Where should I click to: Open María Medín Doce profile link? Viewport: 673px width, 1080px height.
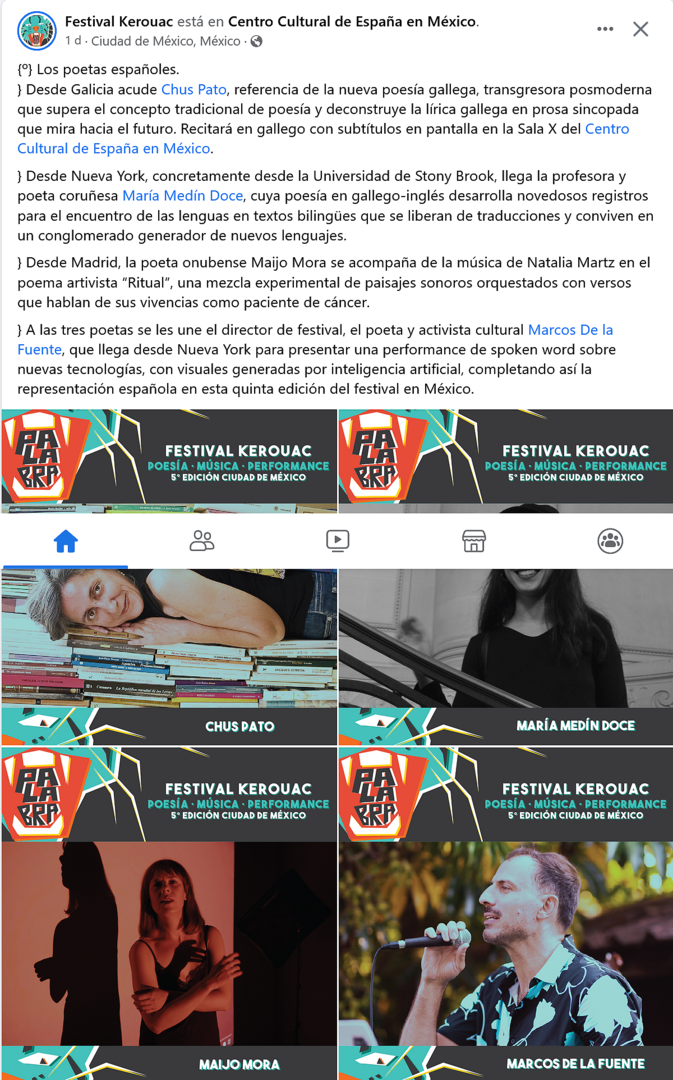point(182,196)
